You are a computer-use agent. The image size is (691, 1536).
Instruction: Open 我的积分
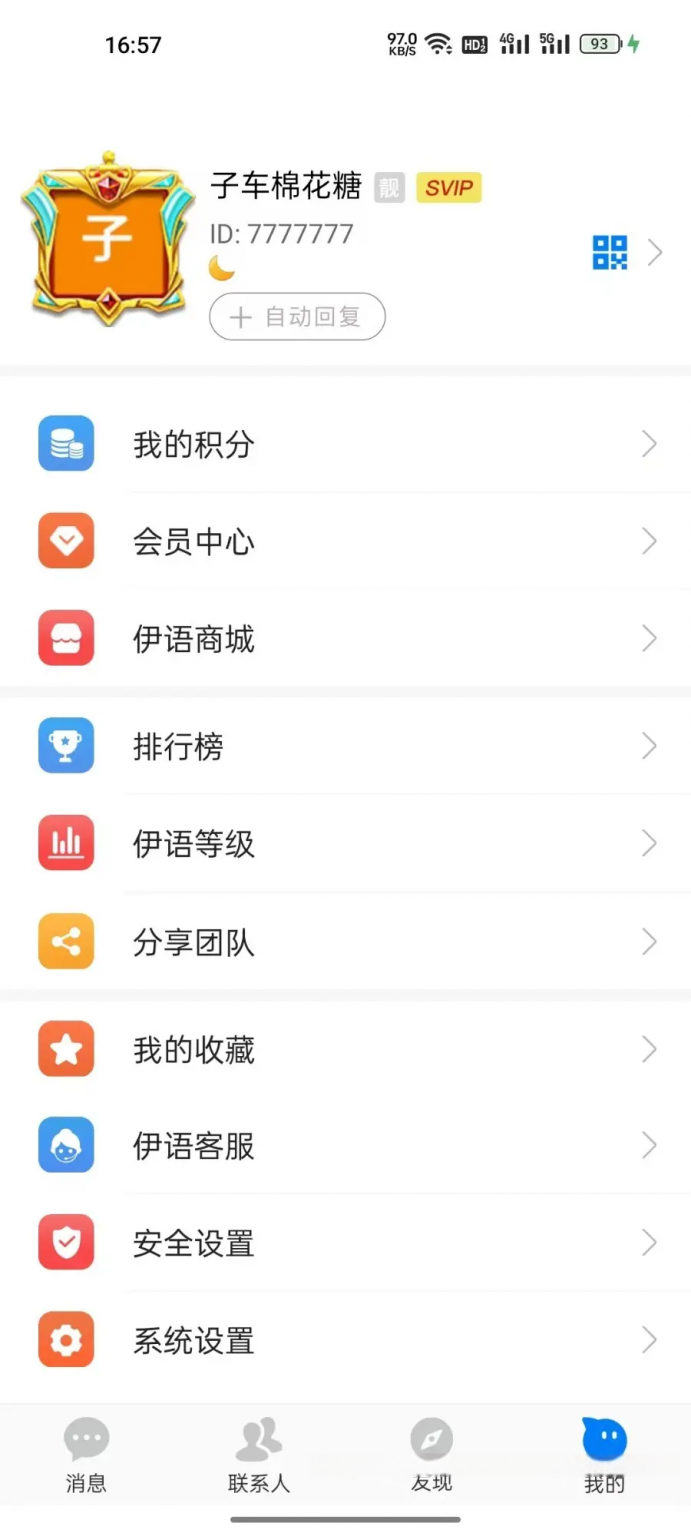[345, 444]
